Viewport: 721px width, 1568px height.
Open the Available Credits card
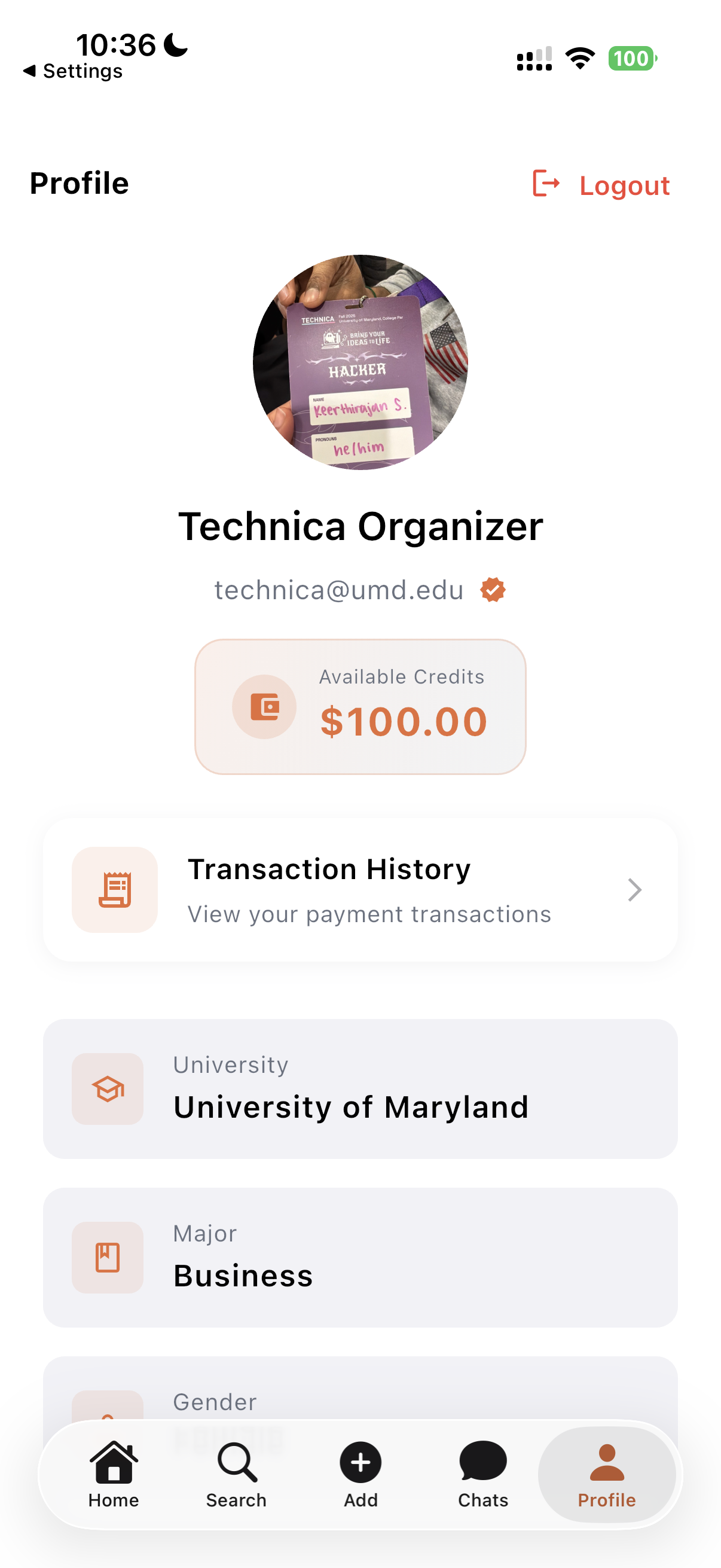[360, 706]
